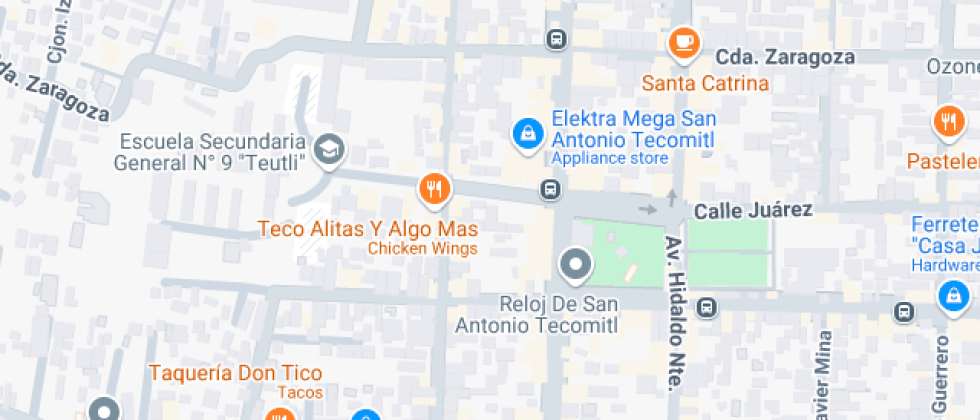980x420 pixels.
Task: Tap Escuela Secundaria General N° 9 marker
Action: 327,150
